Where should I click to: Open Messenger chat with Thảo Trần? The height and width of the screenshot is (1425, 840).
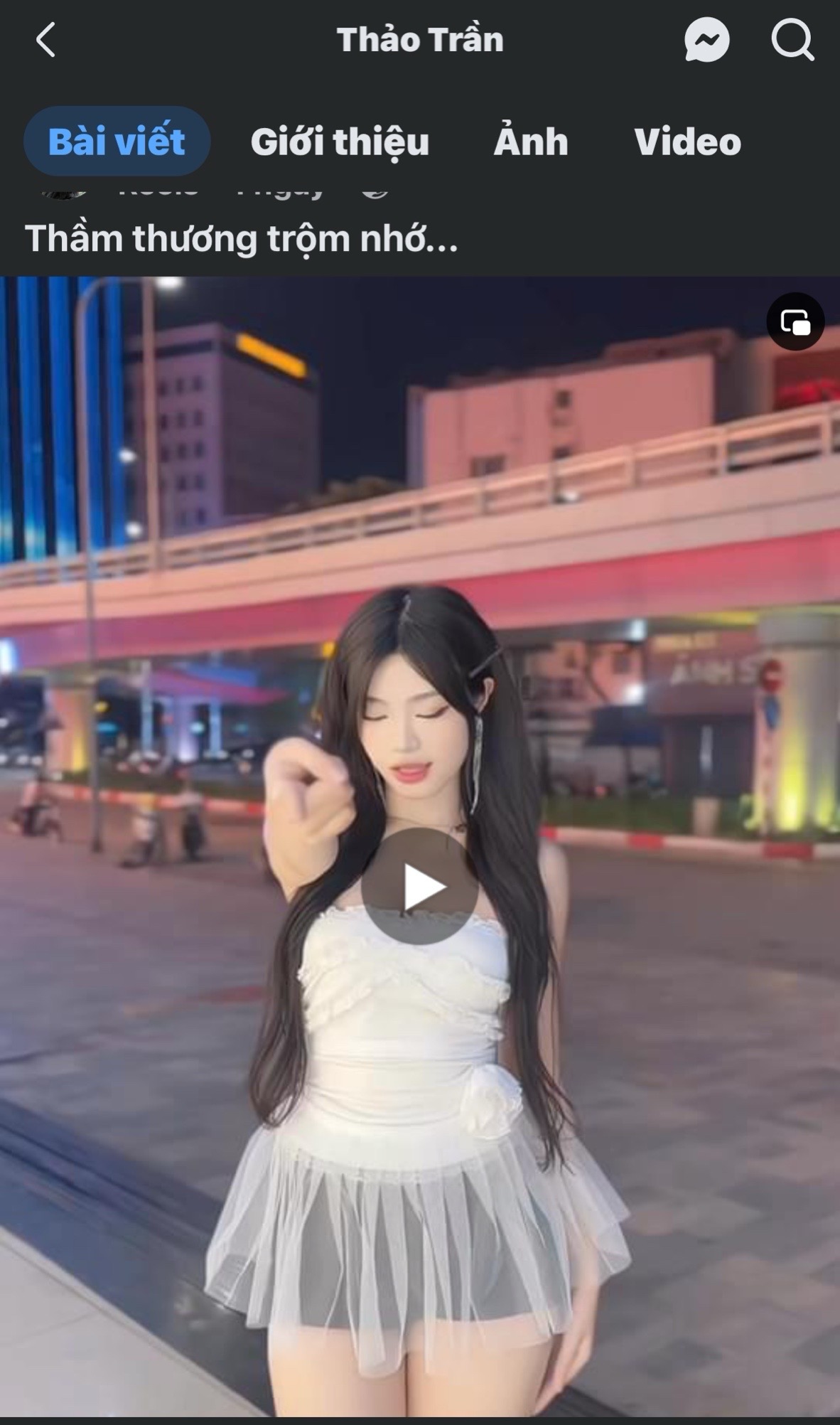[x=706, y=40]
